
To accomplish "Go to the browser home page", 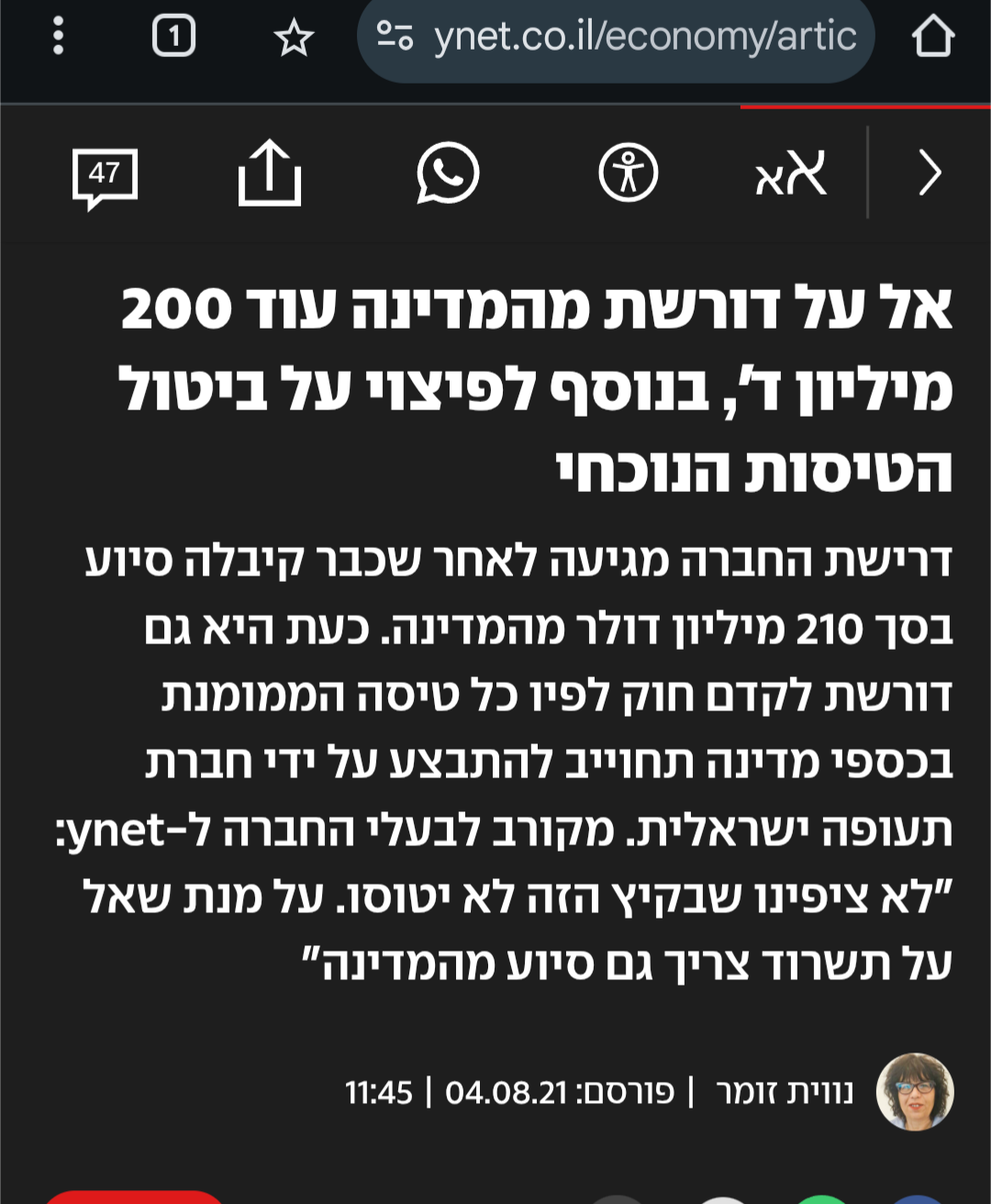I will click(x=933, y=38).
